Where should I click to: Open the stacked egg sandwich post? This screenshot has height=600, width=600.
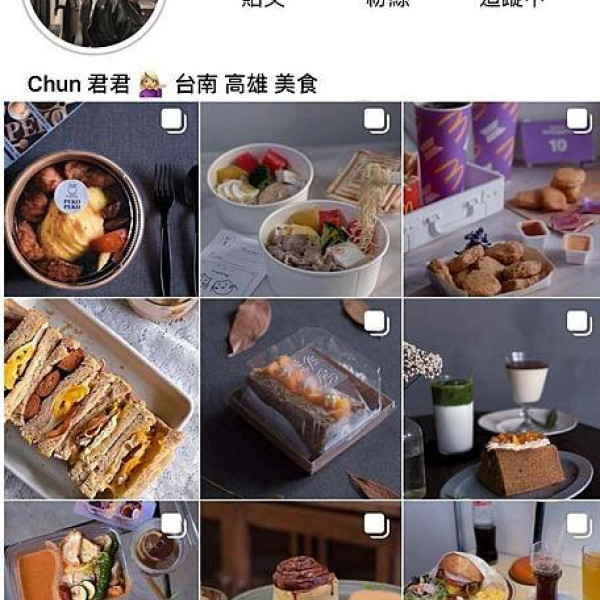coord(100,398)
